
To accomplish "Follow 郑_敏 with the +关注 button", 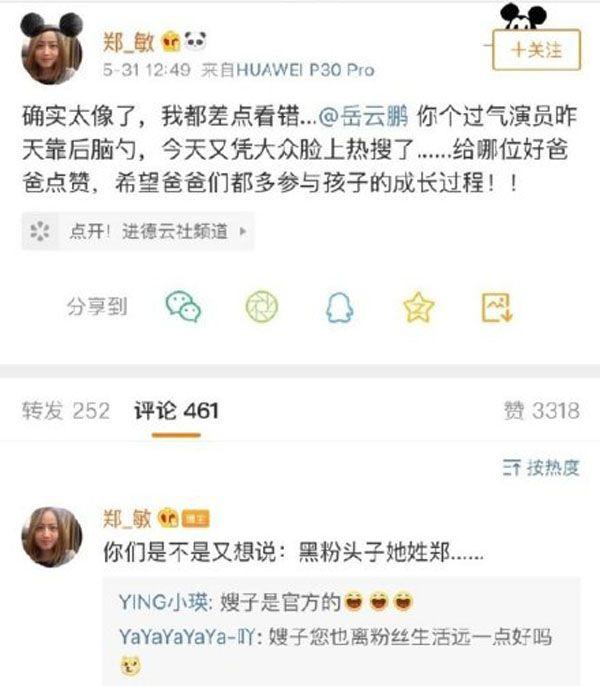I will [x=535, y=49].
